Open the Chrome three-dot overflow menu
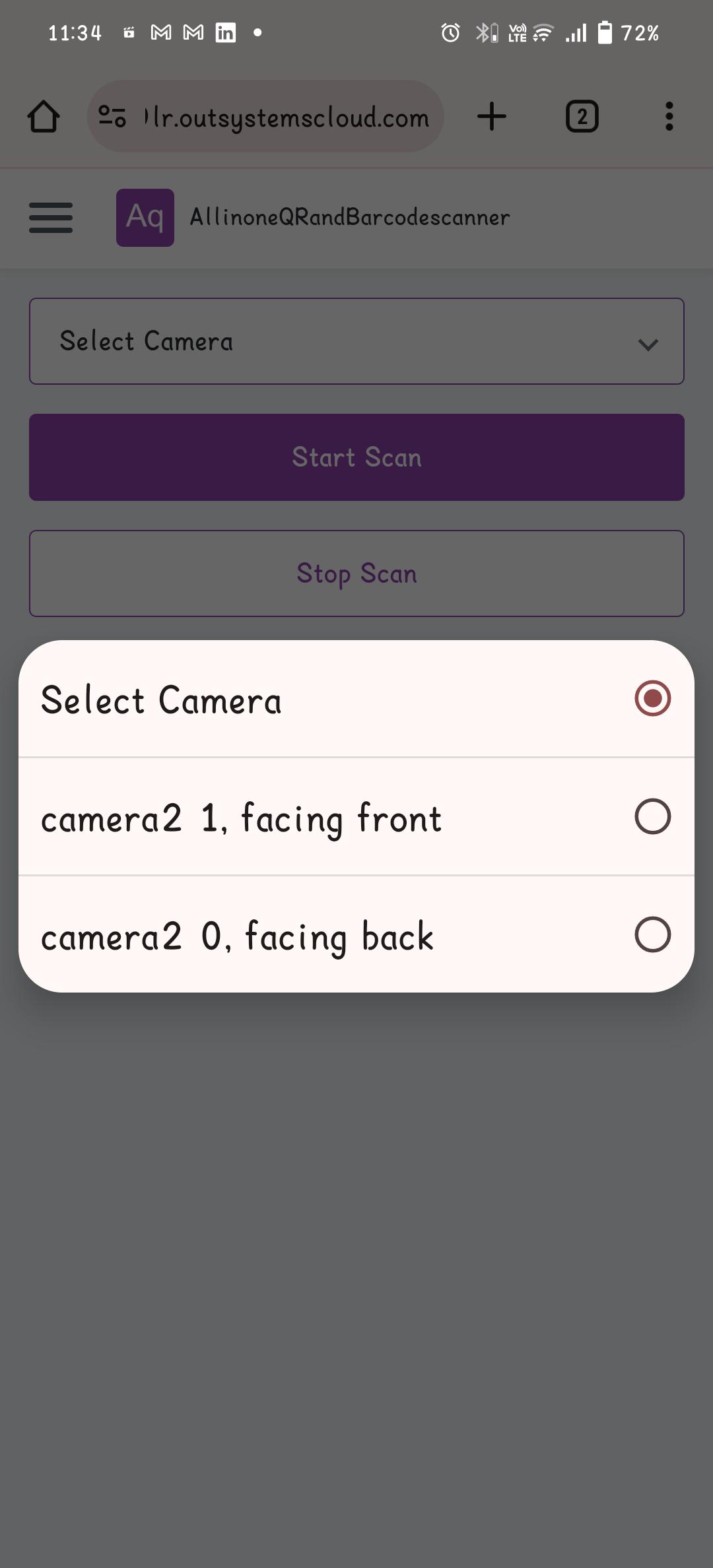Viewport: 713px width, 1568px height. (x=668, y=116)
